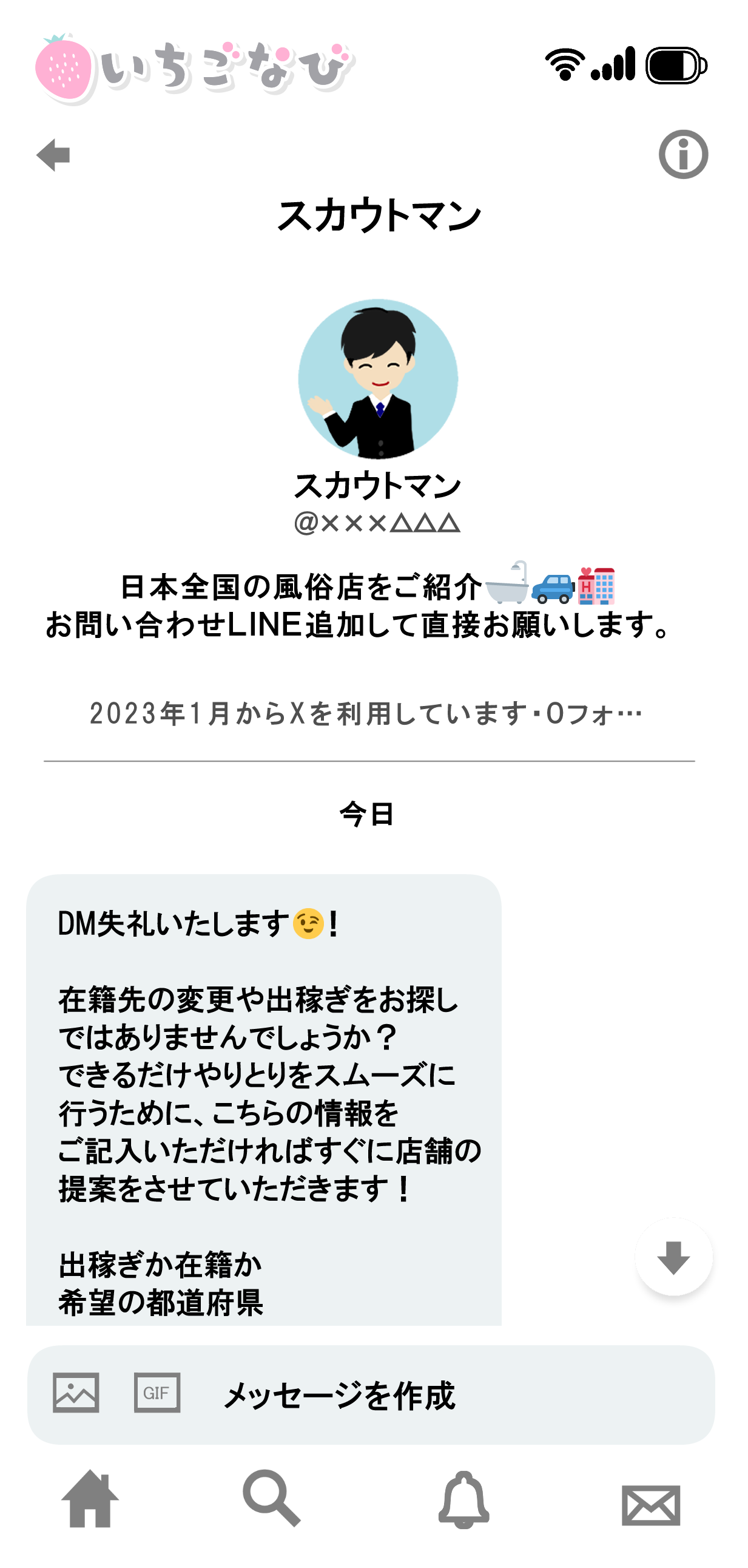Focus the メッセージを作成 field
The image size is (748, 1568).
click(x=426, y=1395)
